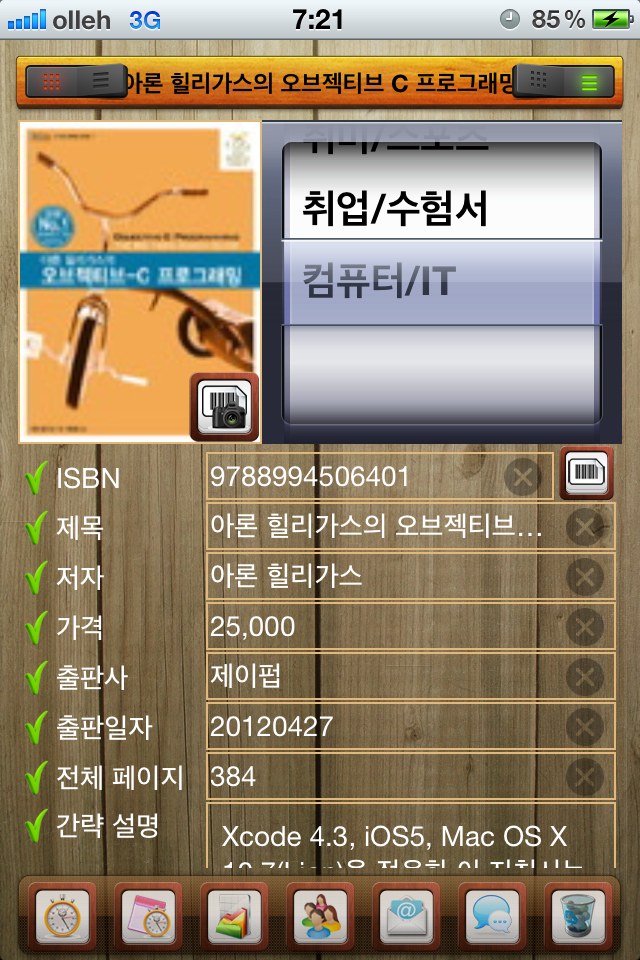Scan barcode using icon beside ISBN field

click(586, 474)
